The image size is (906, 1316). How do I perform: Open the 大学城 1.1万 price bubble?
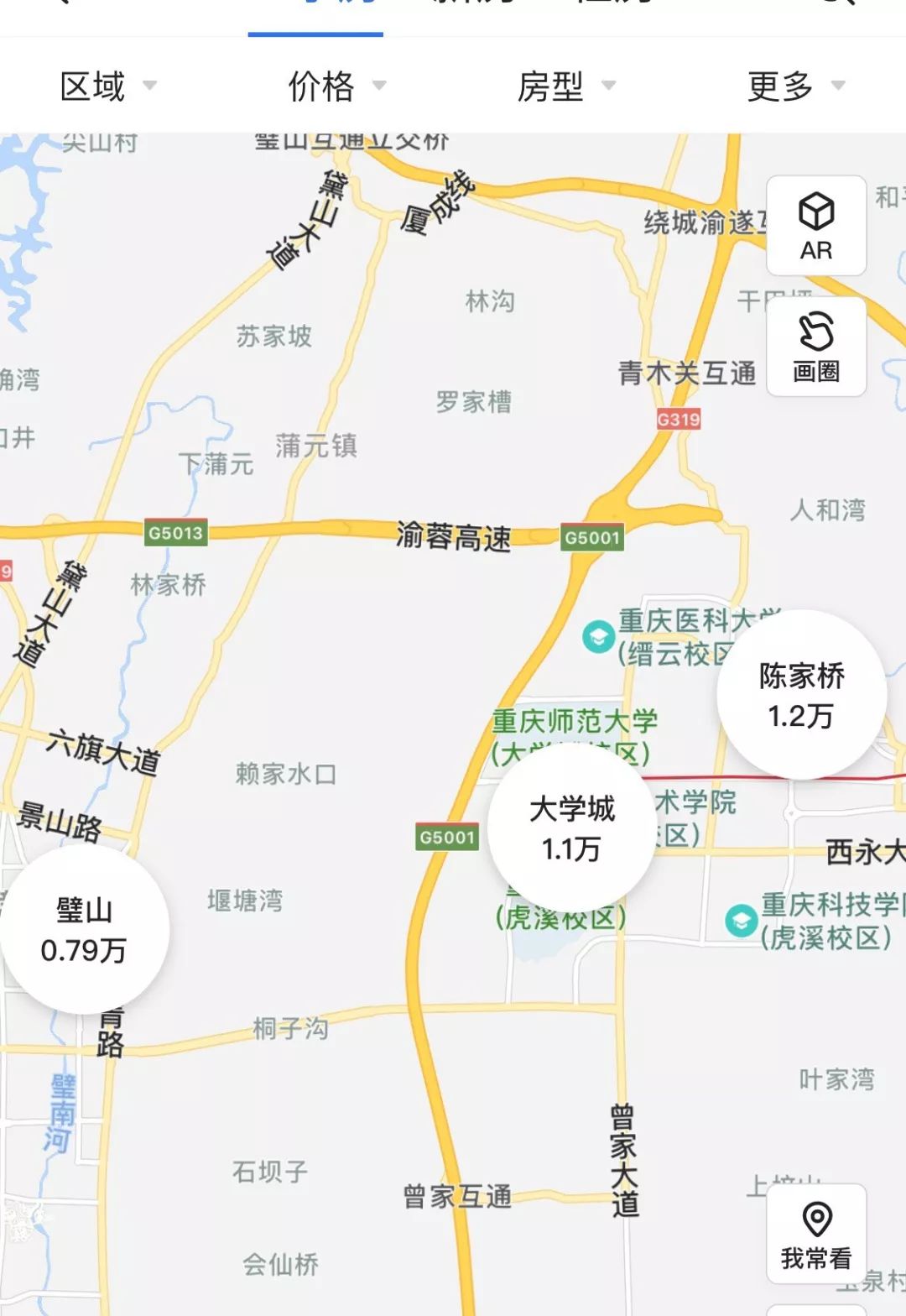[x=574, y=829]
